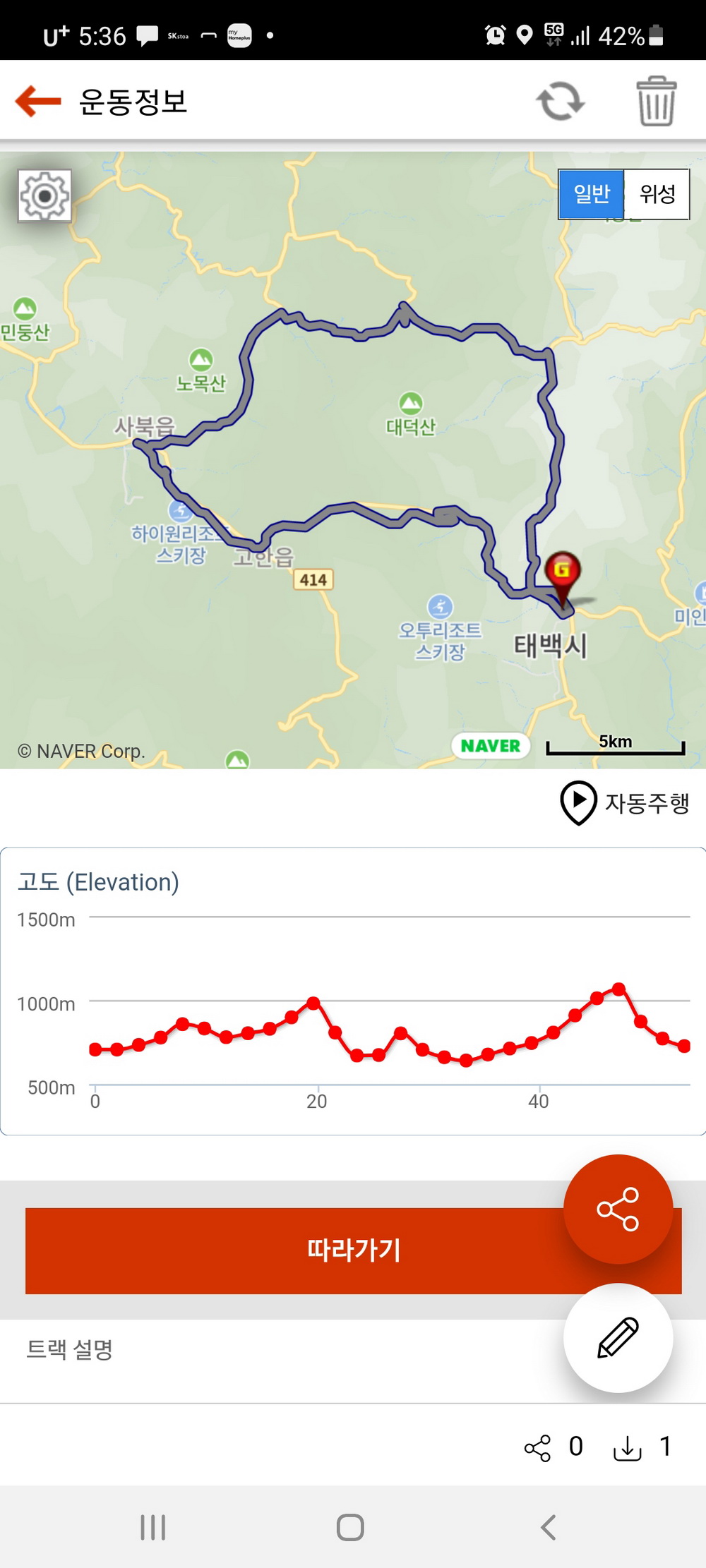Switch map to 일반 view
This screenshot has width=706, height=1568.
tap(591, 194)
